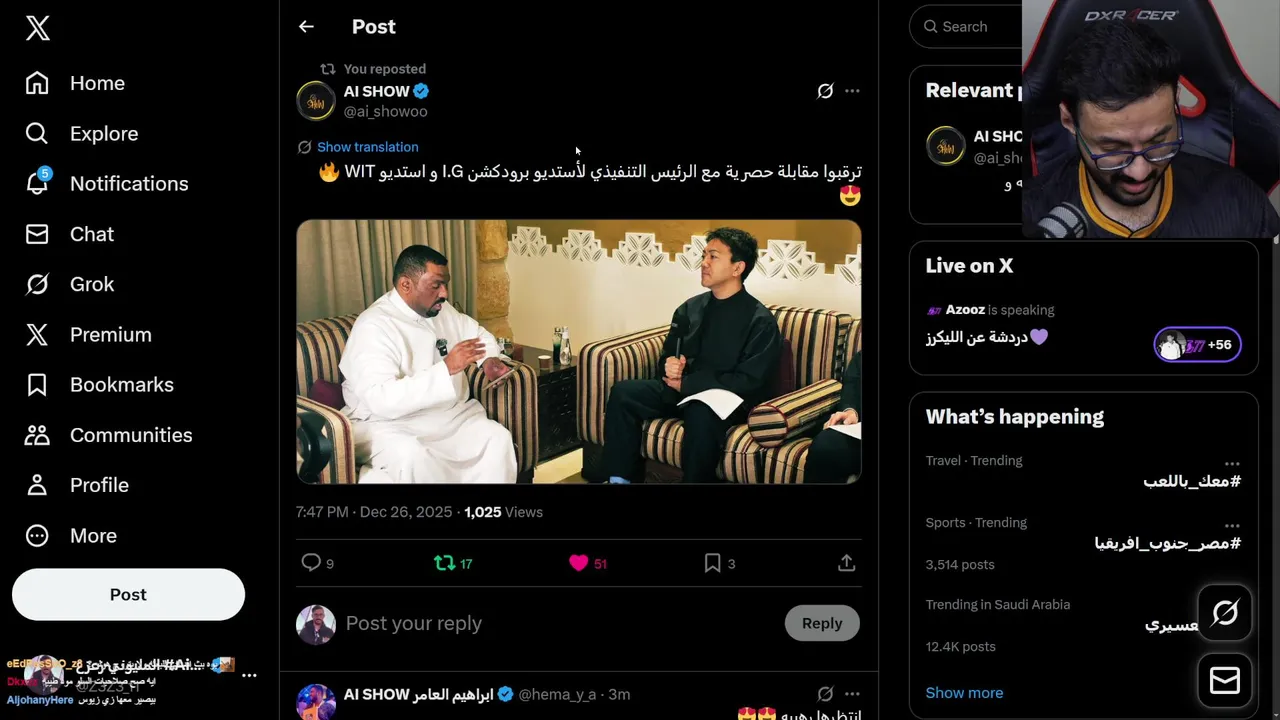Image resolution: width=1280 pixels, height=720 pixels.
Task: Unlike the post with 51 likes
Action: (578, 563)
